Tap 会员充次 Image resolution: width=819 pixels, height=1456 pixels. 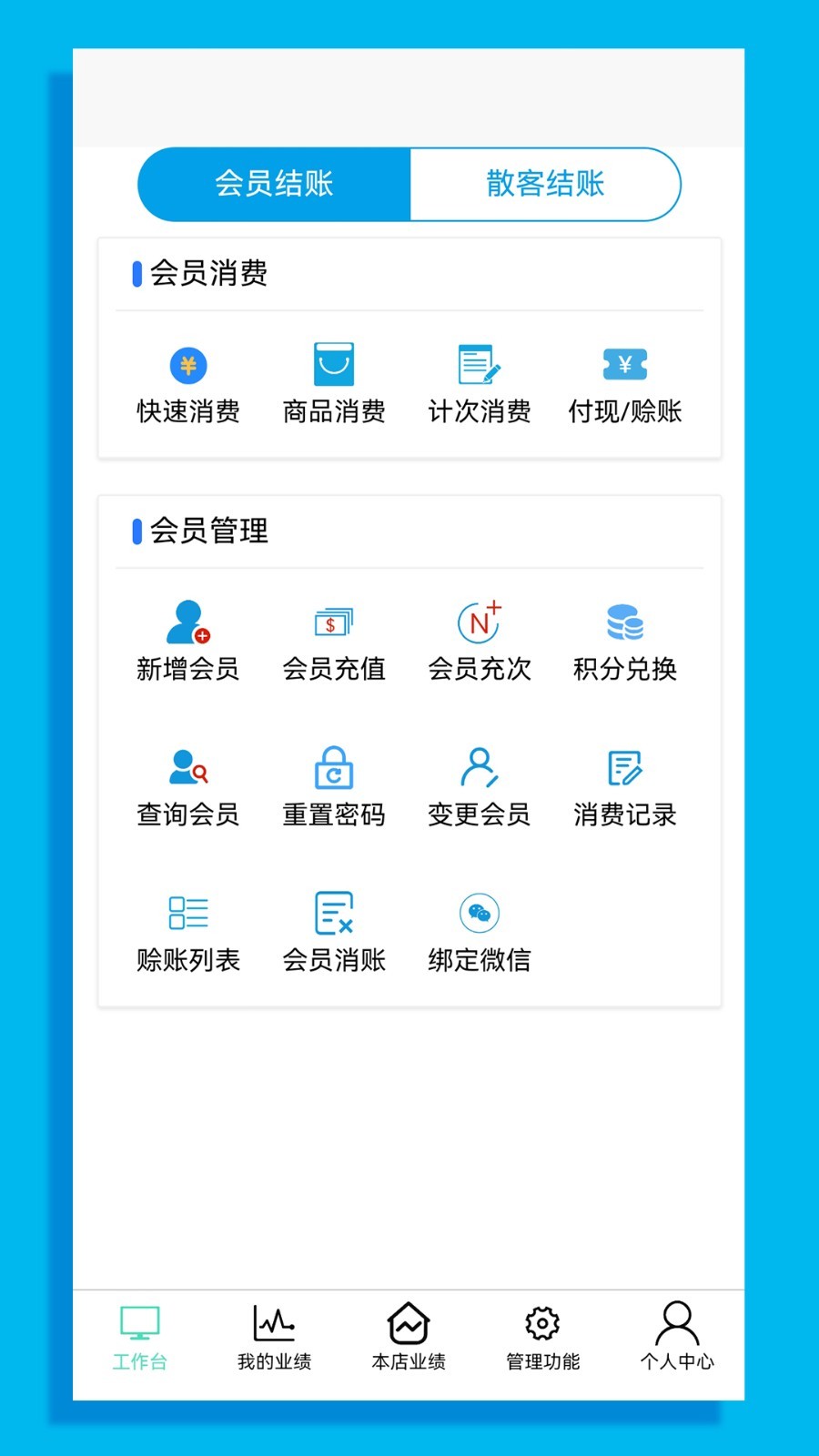(x=480, y=642)
